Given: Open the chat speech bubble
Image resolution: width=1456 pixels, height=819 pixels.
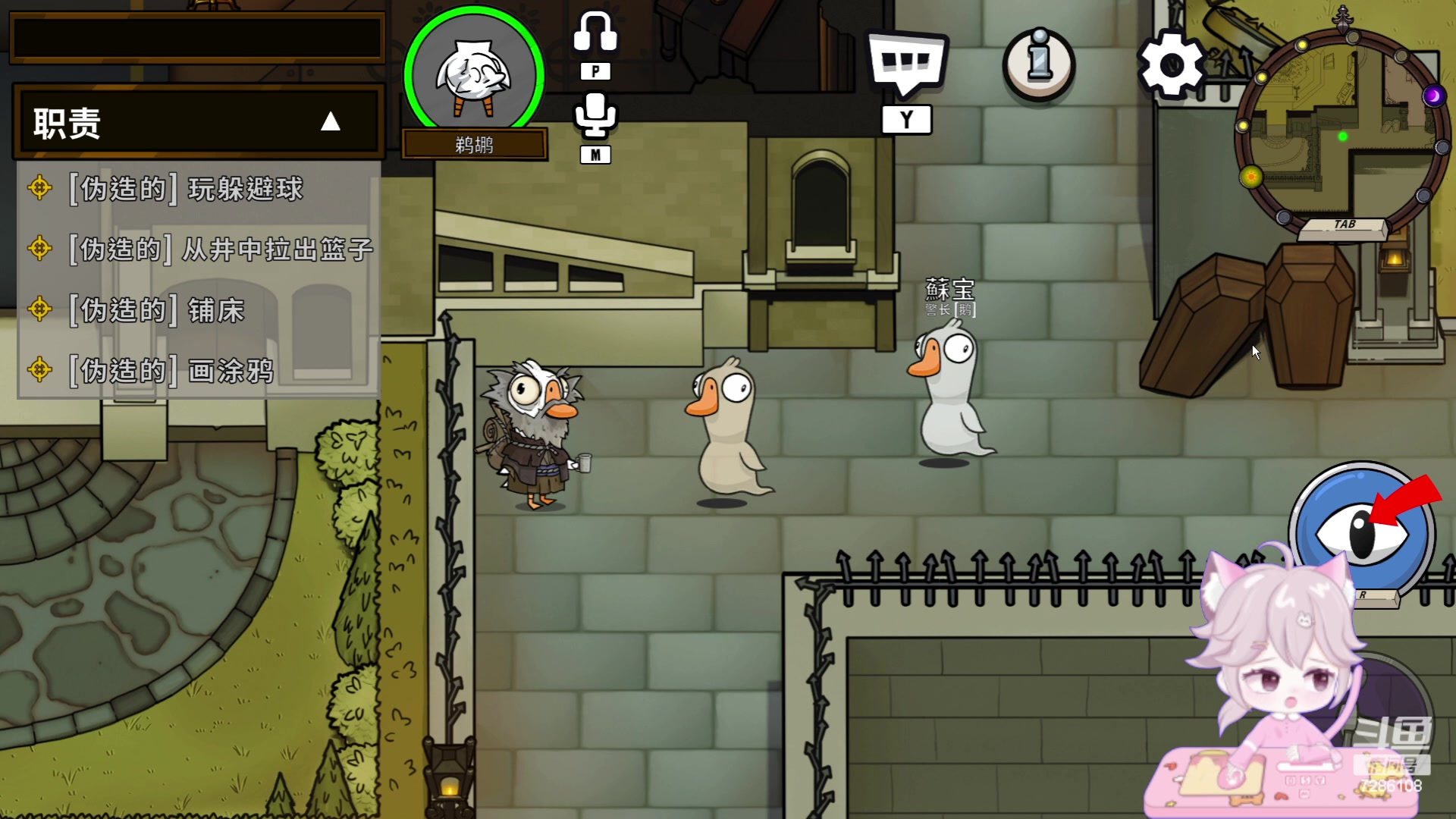Looking at the screenshot, I should pos(907,64).
